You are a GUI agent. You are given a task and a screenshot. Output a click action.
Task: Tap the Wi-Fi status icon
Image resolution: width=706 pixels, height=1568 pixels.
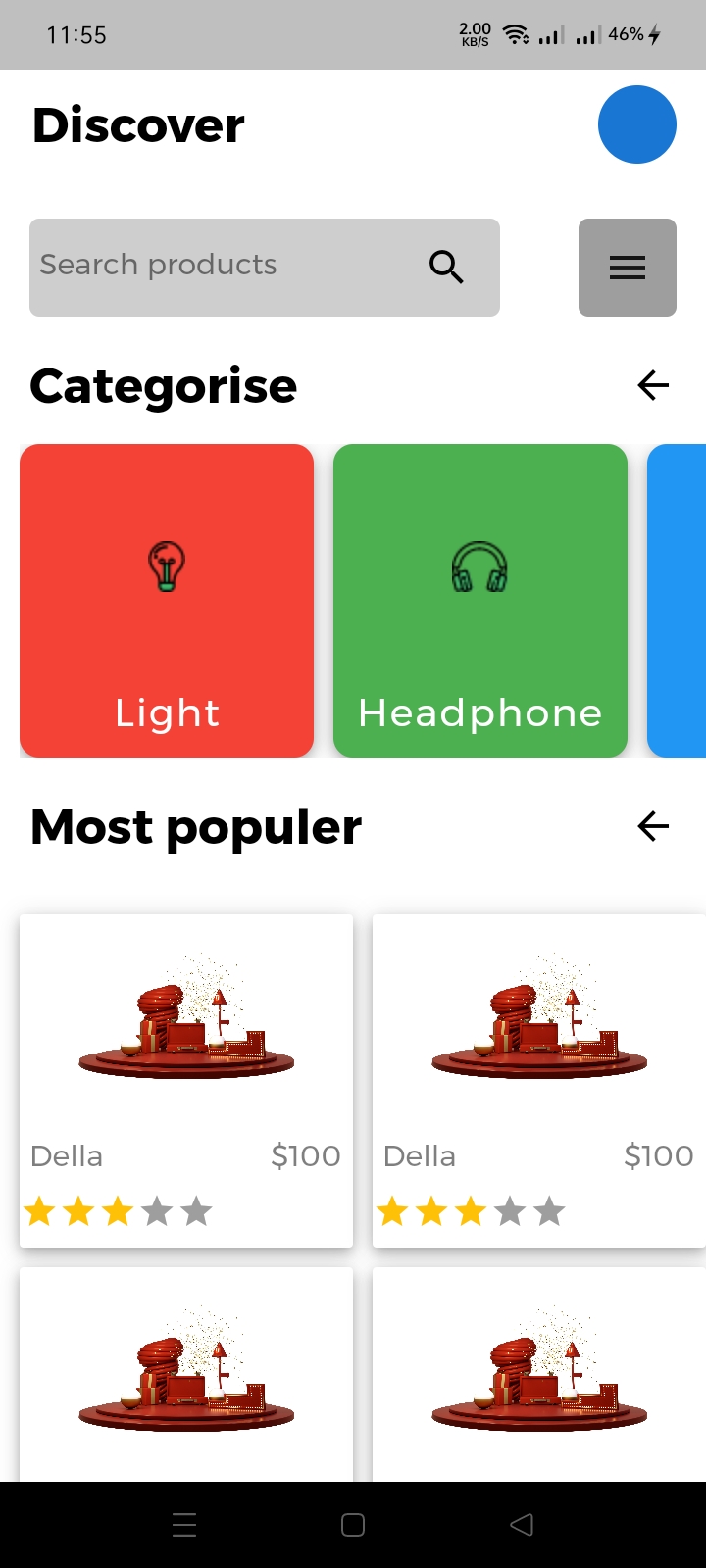click(x=514, y=32)
